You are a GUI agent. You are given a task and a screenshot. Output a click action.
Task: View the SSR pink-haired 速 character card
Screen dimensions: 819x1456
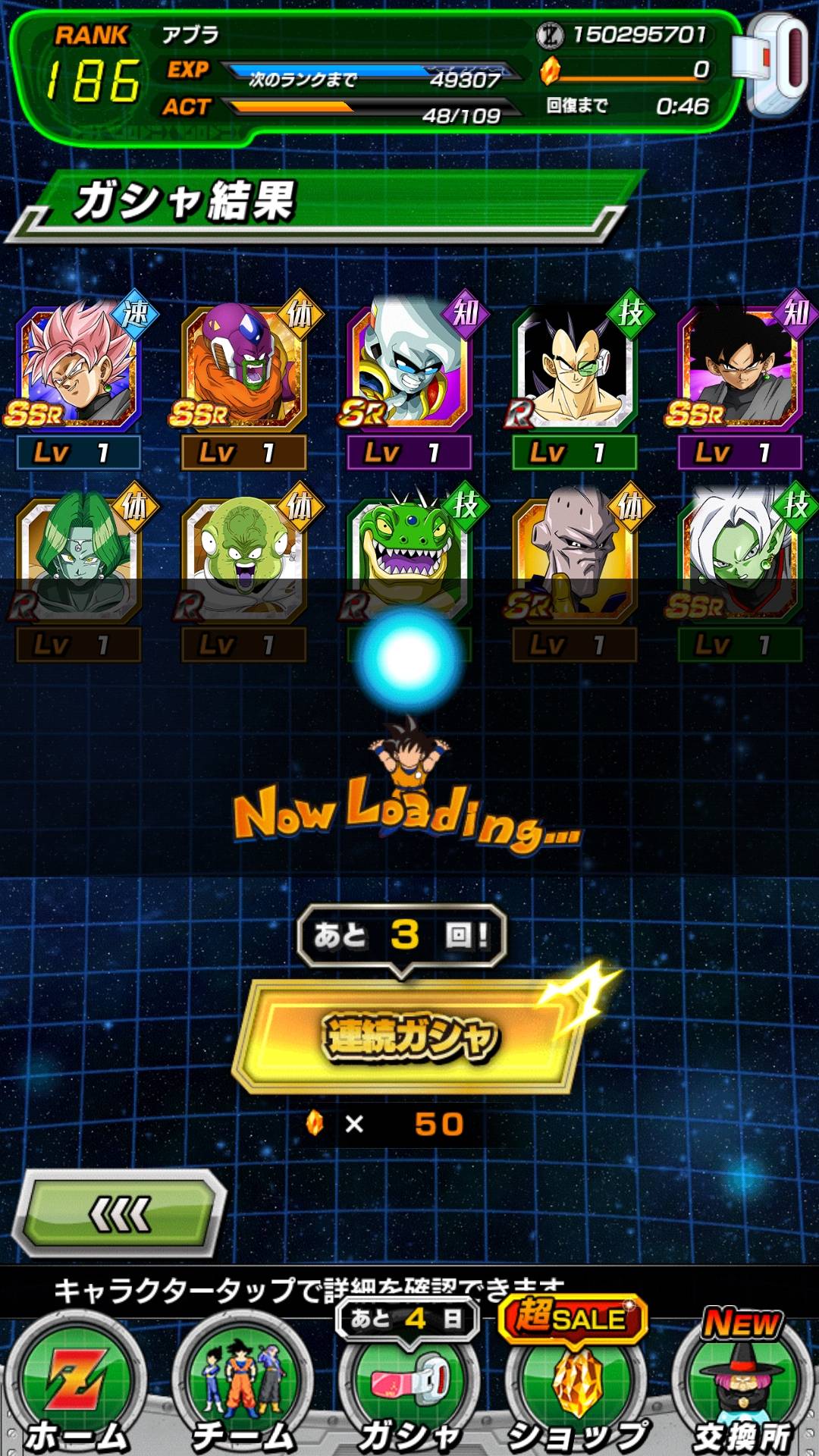(x=78, y=368)
